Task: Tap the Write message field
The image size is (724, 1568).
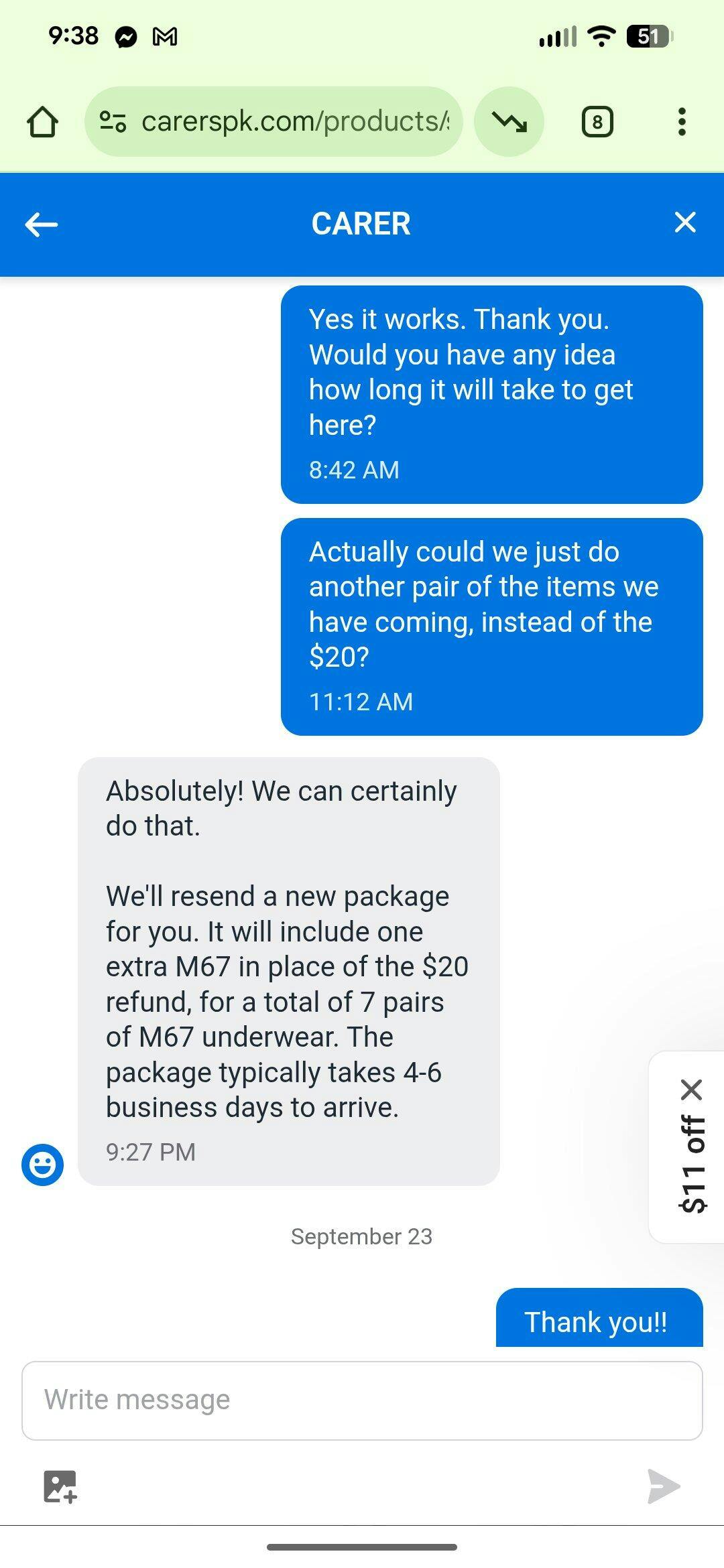Action: [362, 1400]
